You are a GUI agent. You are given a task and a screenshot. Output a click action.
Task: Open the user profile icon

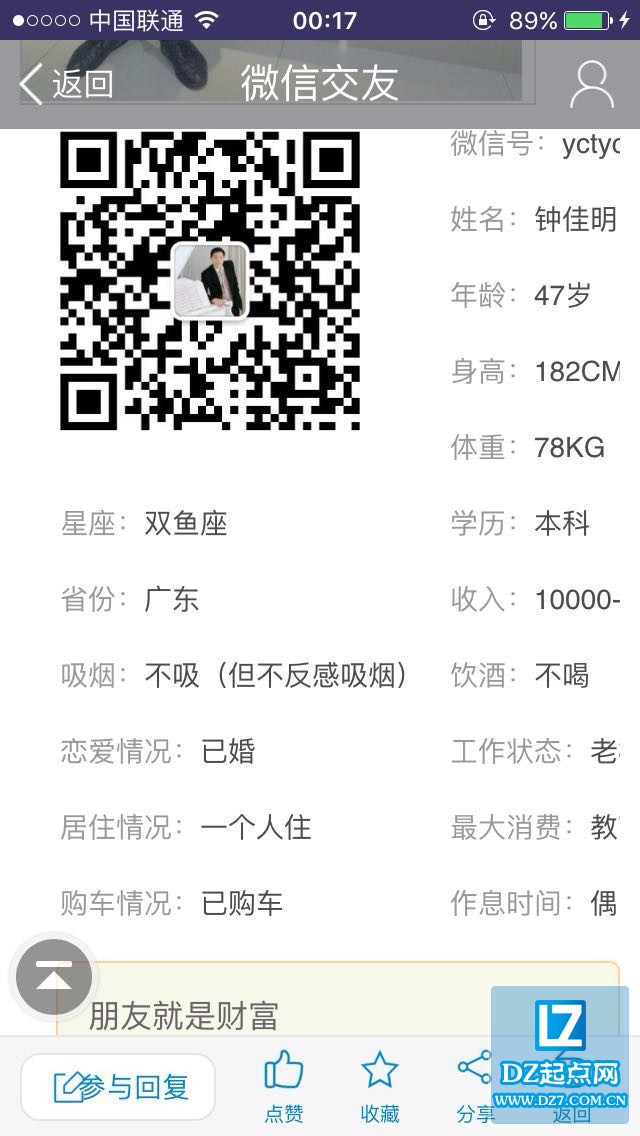click(x=591, y=85)
